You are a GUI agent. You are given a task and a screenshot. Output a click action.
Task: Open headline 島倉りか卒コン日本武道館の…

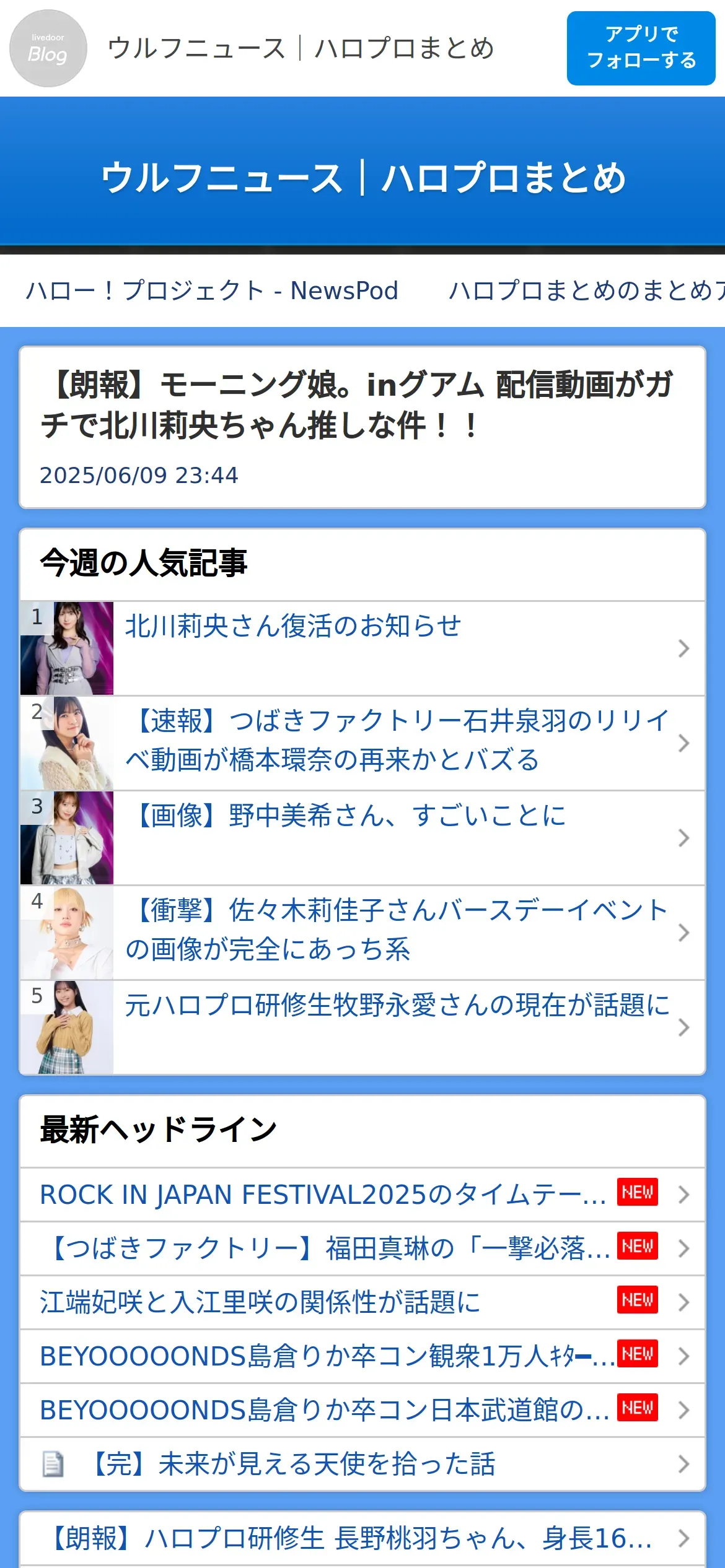point(362,1410)
